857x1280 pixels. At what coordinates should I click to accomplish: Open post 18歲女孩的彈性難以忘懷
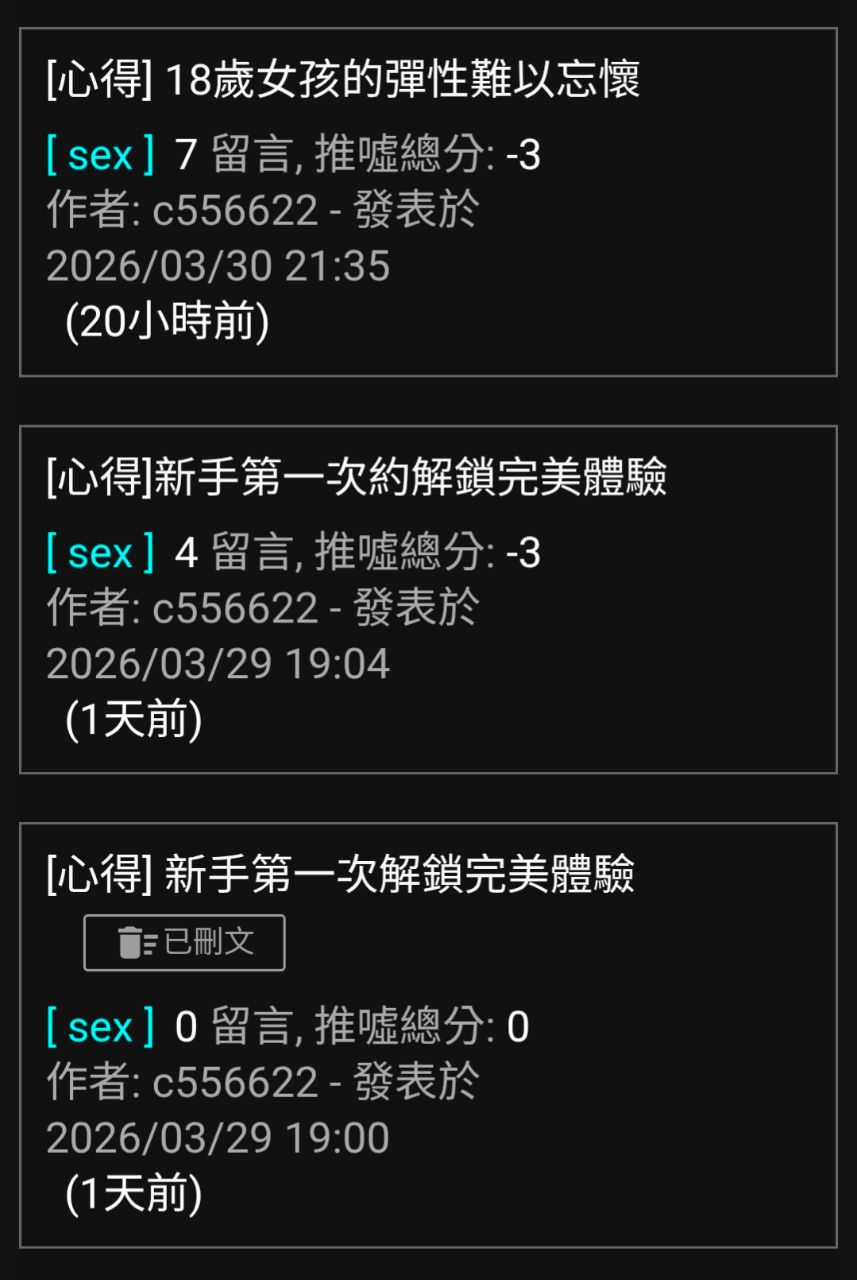343,80
